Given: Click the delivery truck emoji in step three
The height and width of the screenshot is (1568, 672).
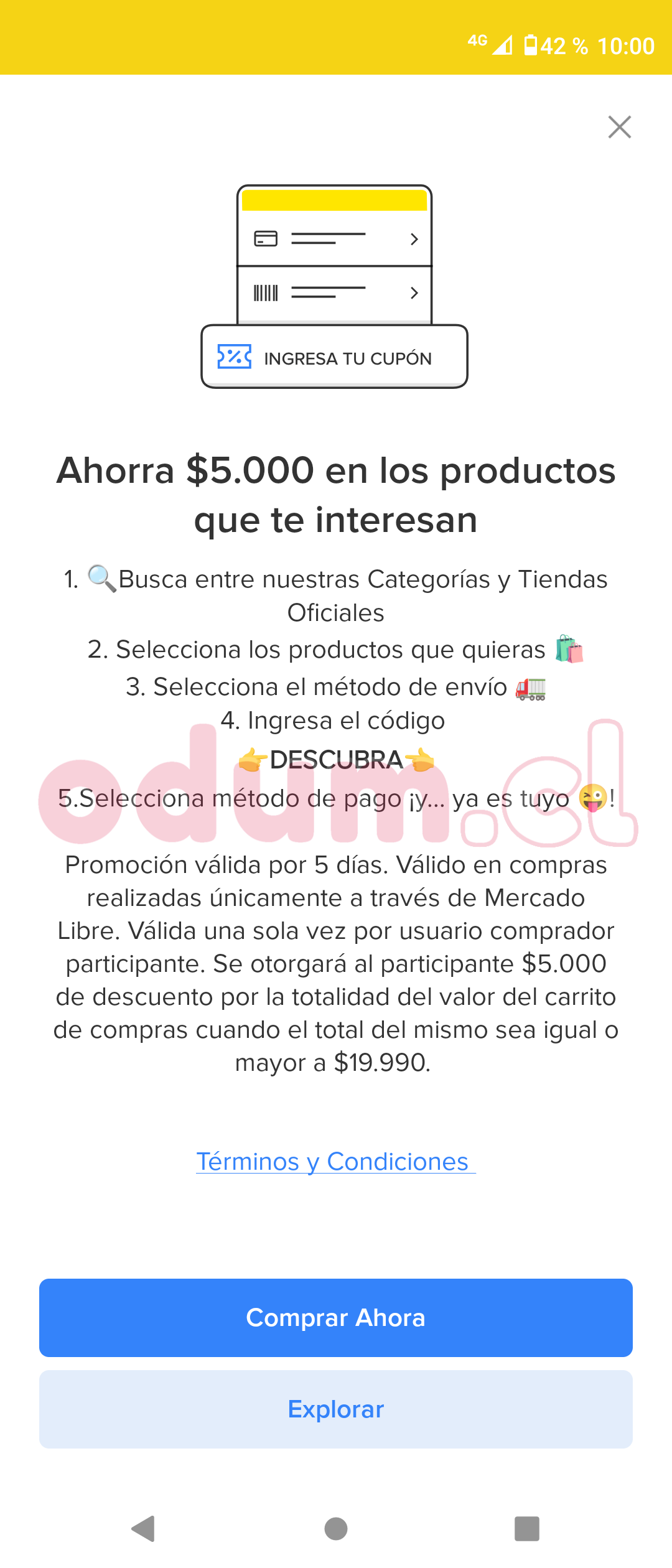Looking at the screenshot, I should click(x=530, y=688).
